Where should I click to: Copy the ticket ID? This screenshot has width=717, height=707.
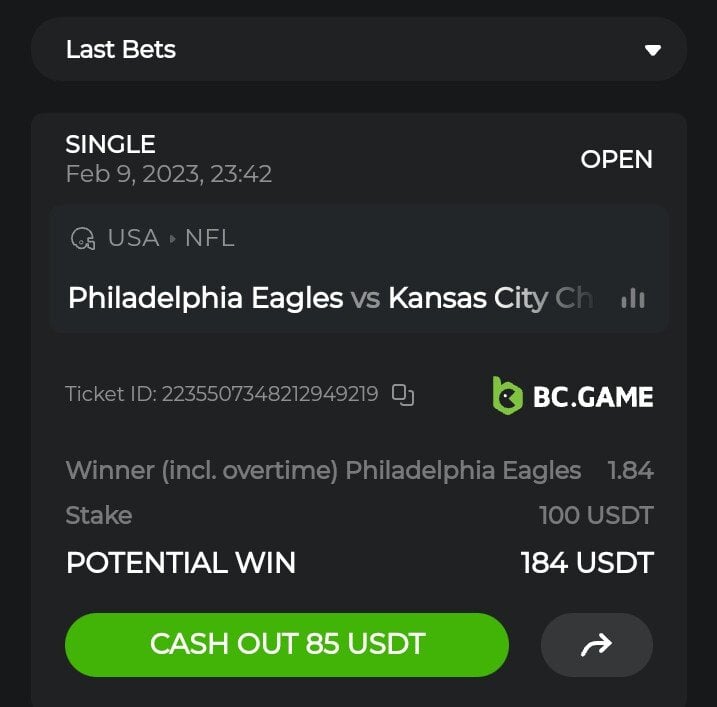[403, 395]
